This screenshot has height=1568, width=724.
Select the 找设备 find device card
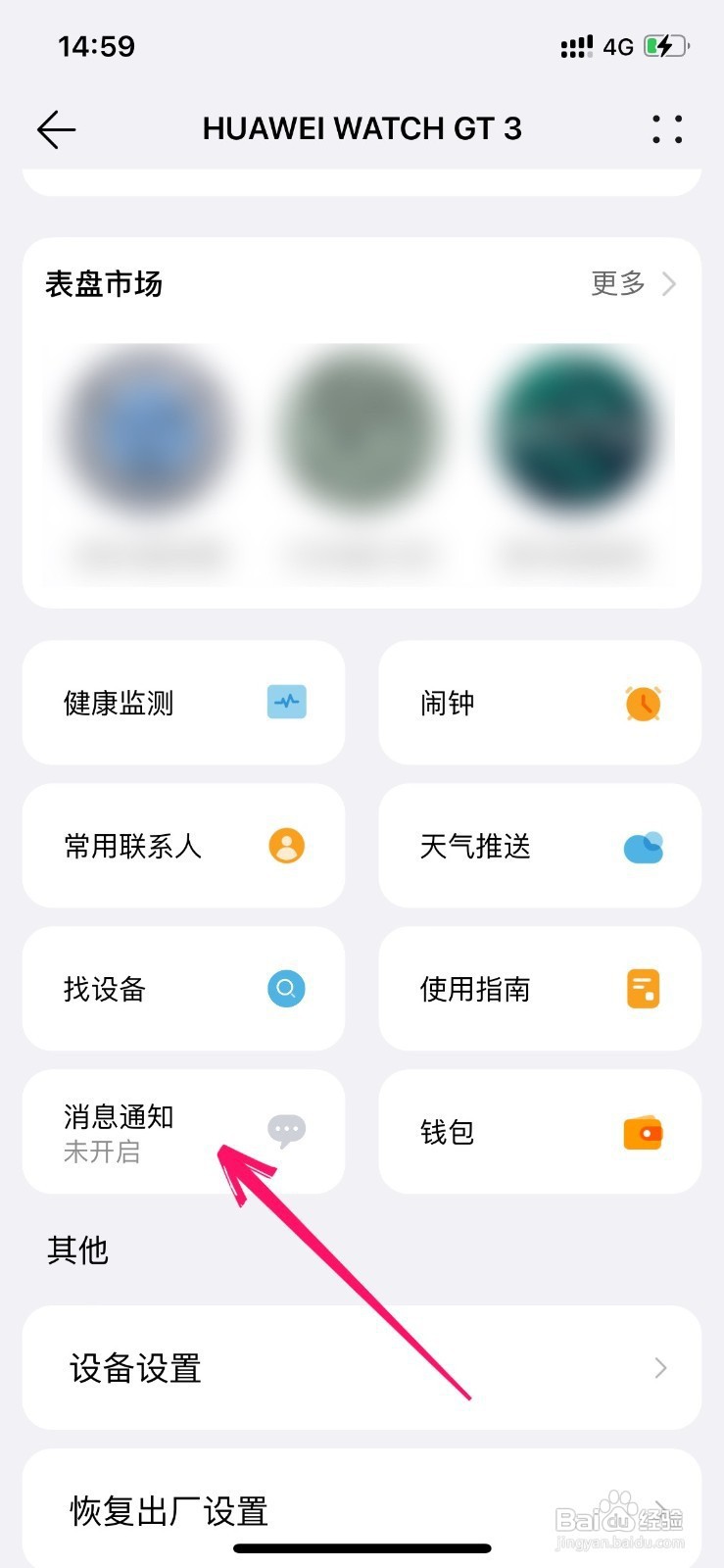tap(183, 989)
